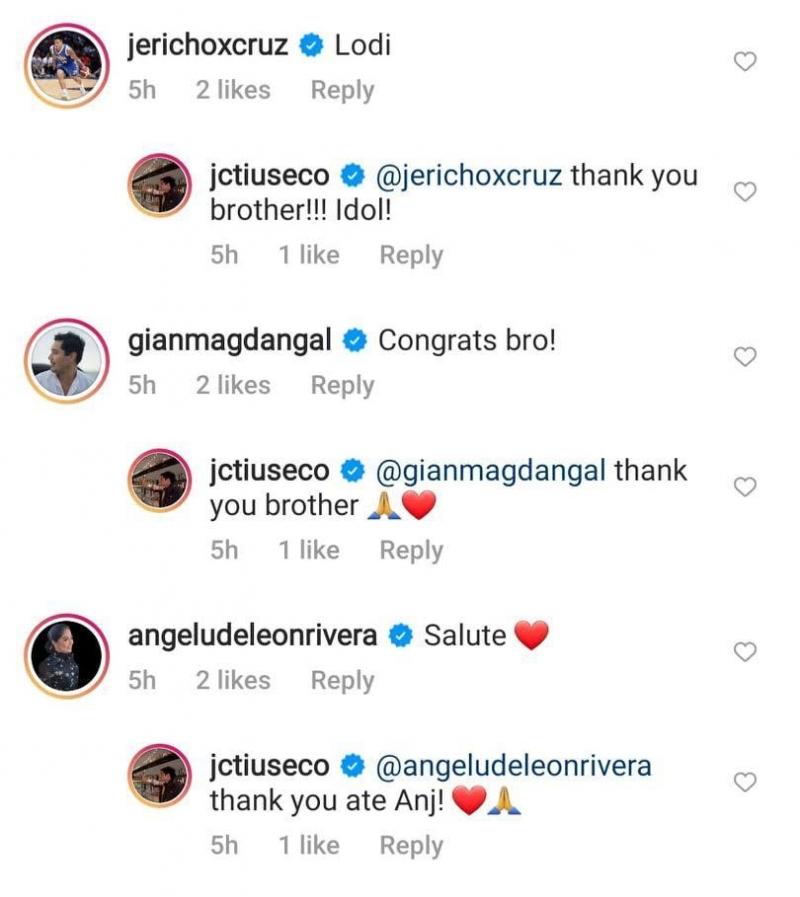Open the @jerichoxcruz mention link
The height and width of the screenshot is (897, 800).
[466, 176]
